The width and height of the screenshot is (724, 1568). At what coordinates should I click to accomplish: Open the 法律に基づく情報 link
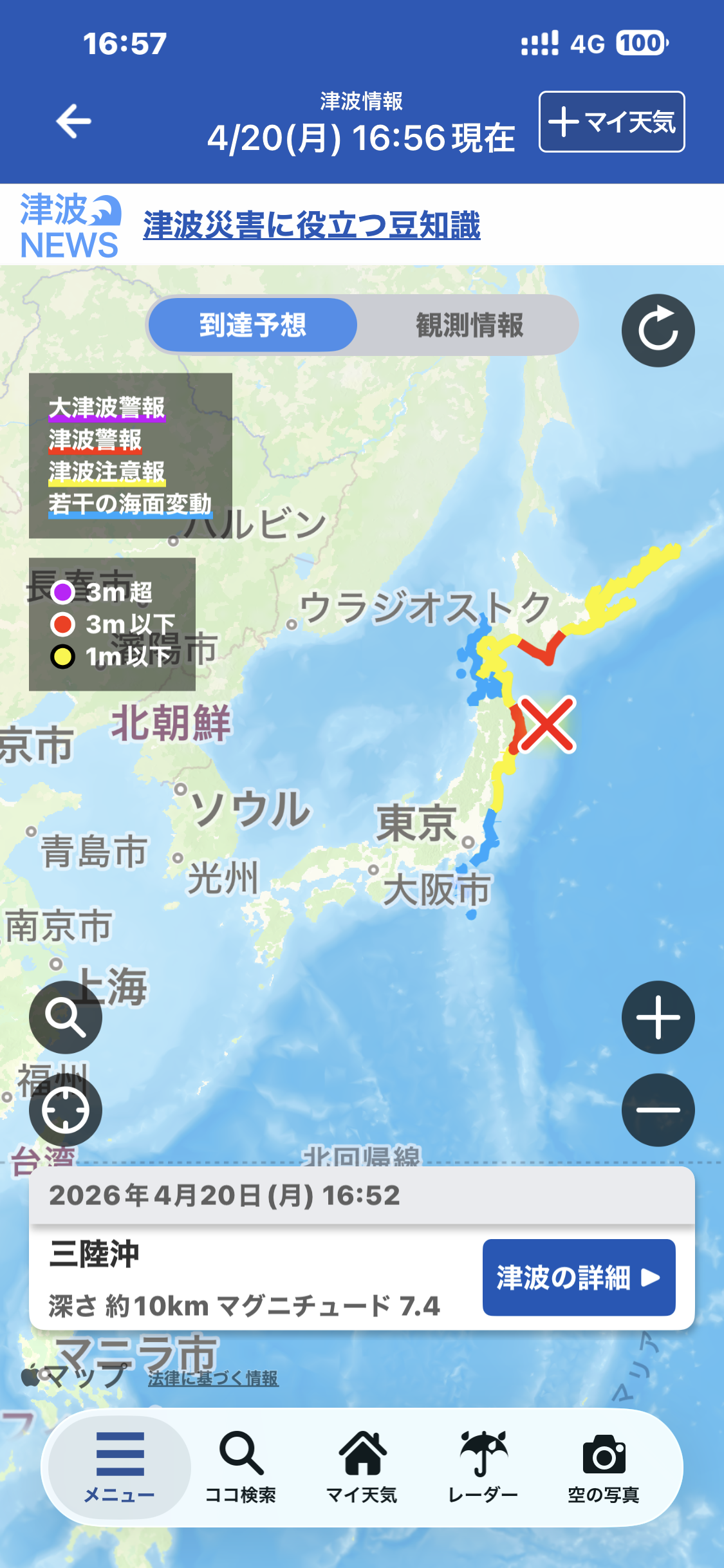[x=213, y=1378]
